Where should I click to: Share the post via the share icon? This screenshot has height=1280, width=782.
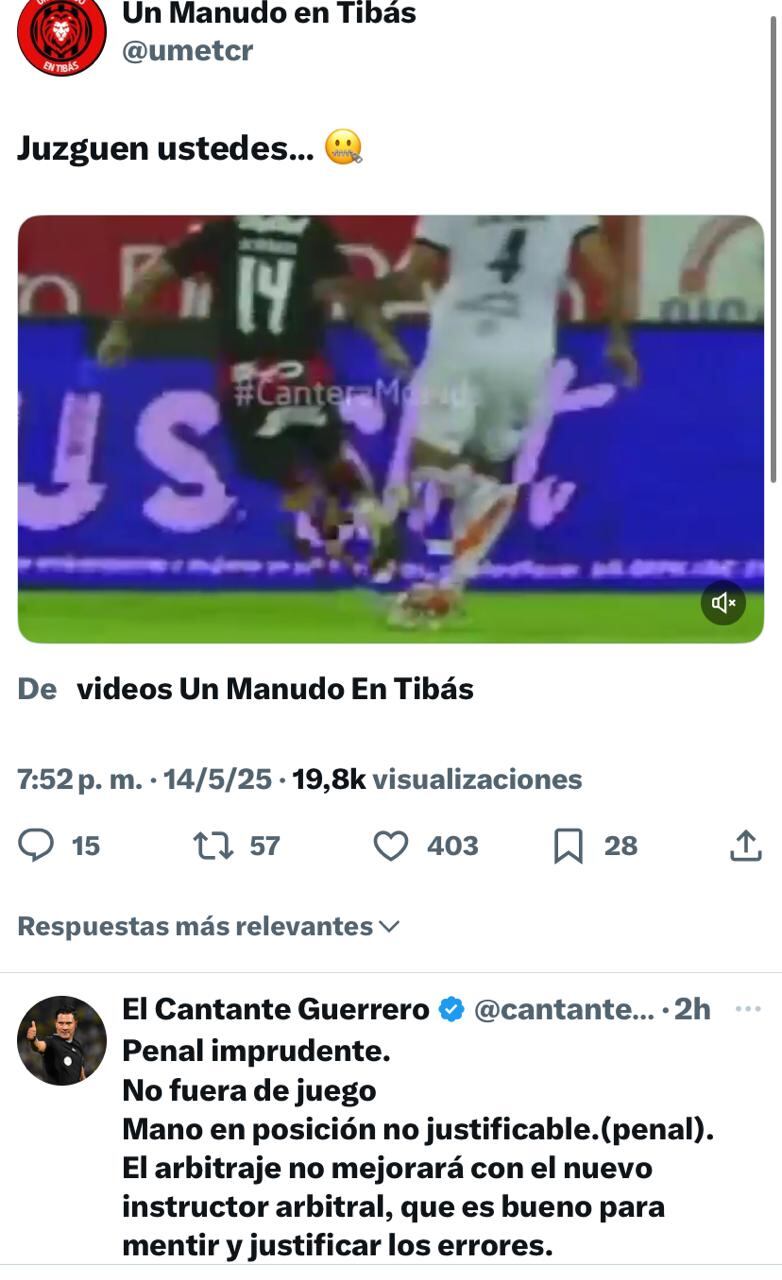click(744, 845)
